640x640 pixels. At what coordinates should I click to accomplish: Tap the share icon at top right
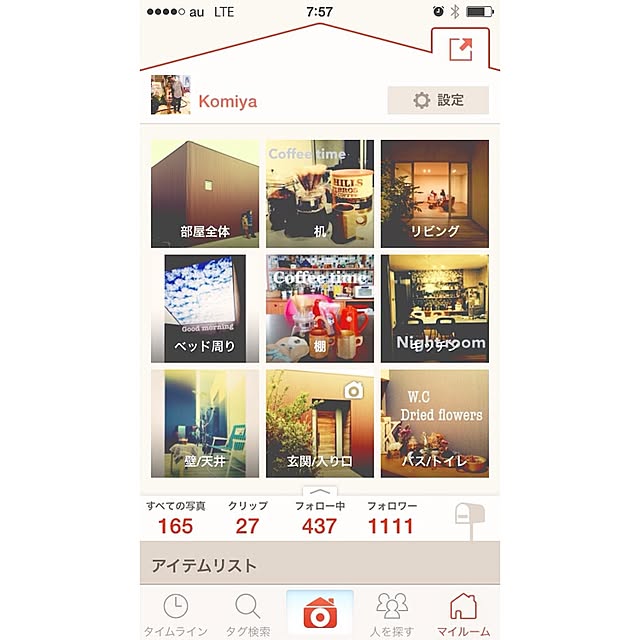pyautogui.click(x=461, y=49)
